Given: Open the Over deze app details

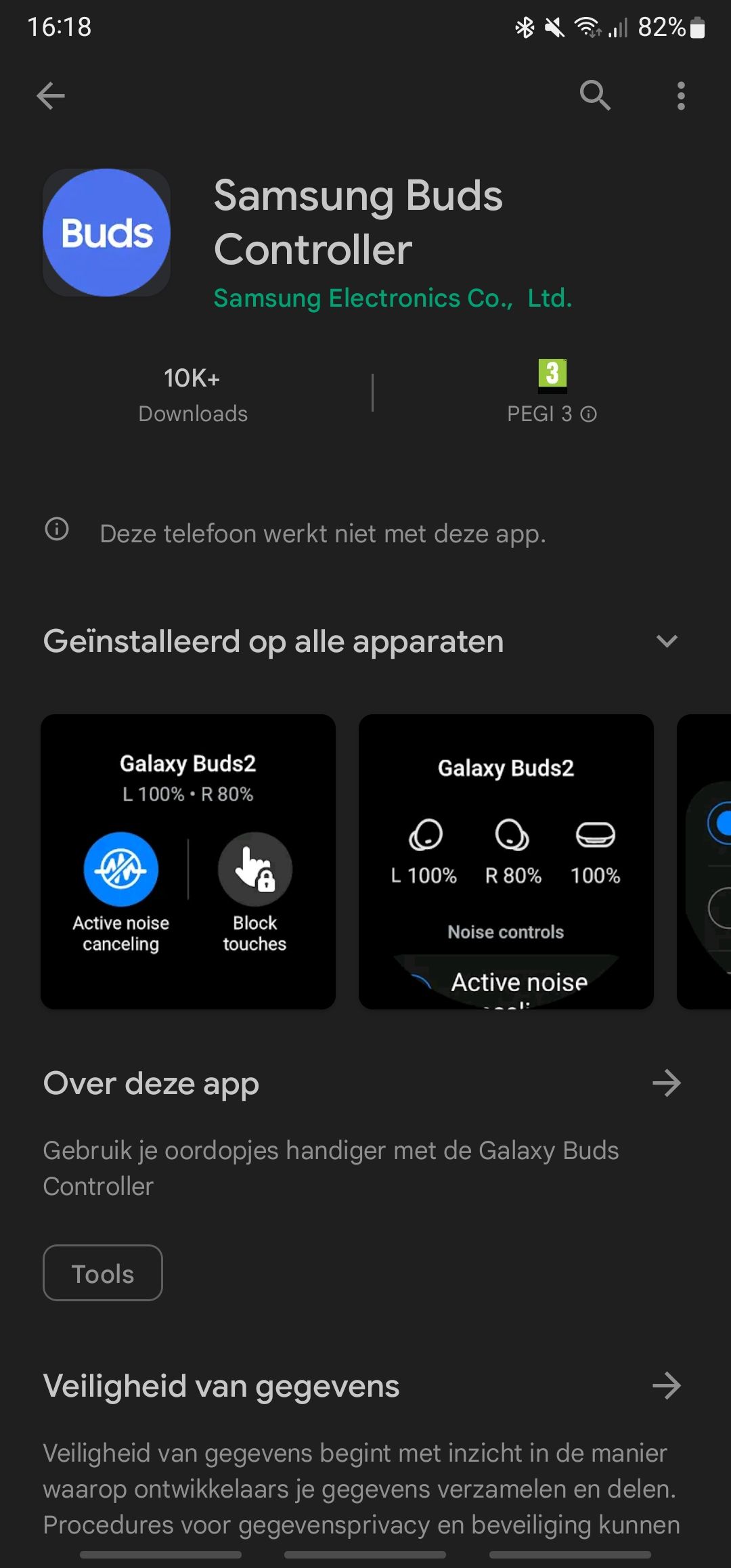Looking at the screenshot, I should tap(666, 1083).
